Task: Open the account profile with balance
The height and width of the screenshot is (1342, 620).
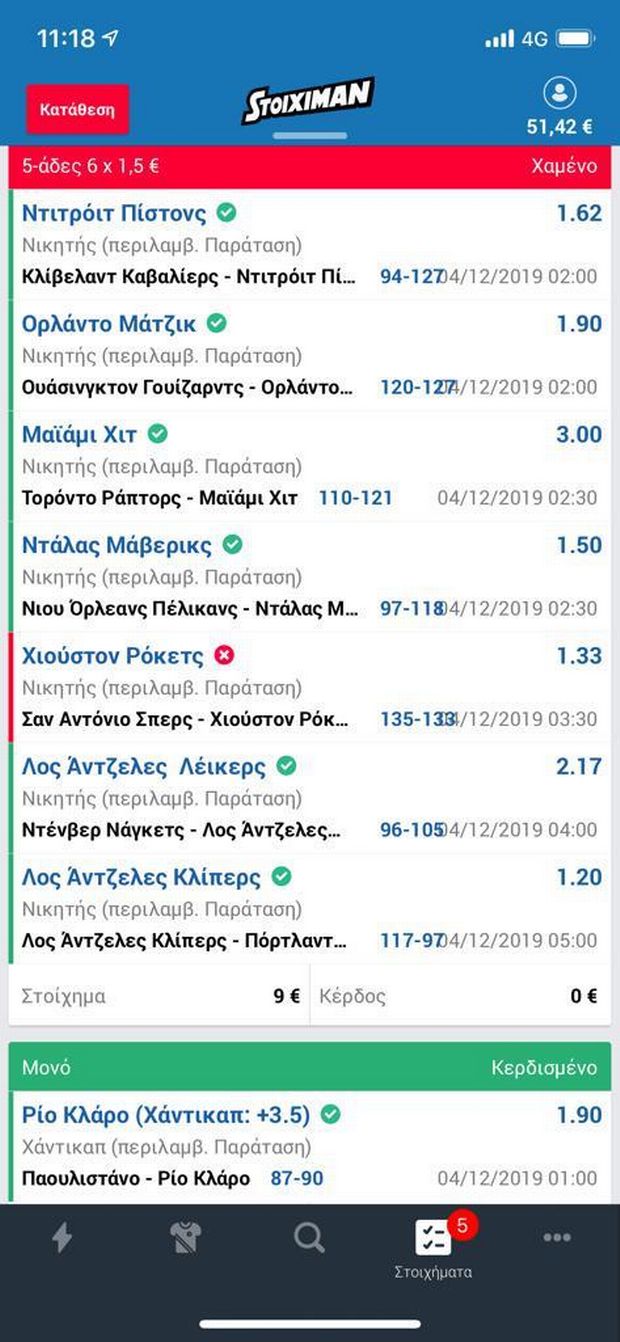Action: pyautogui.click(x=560, y=106)
